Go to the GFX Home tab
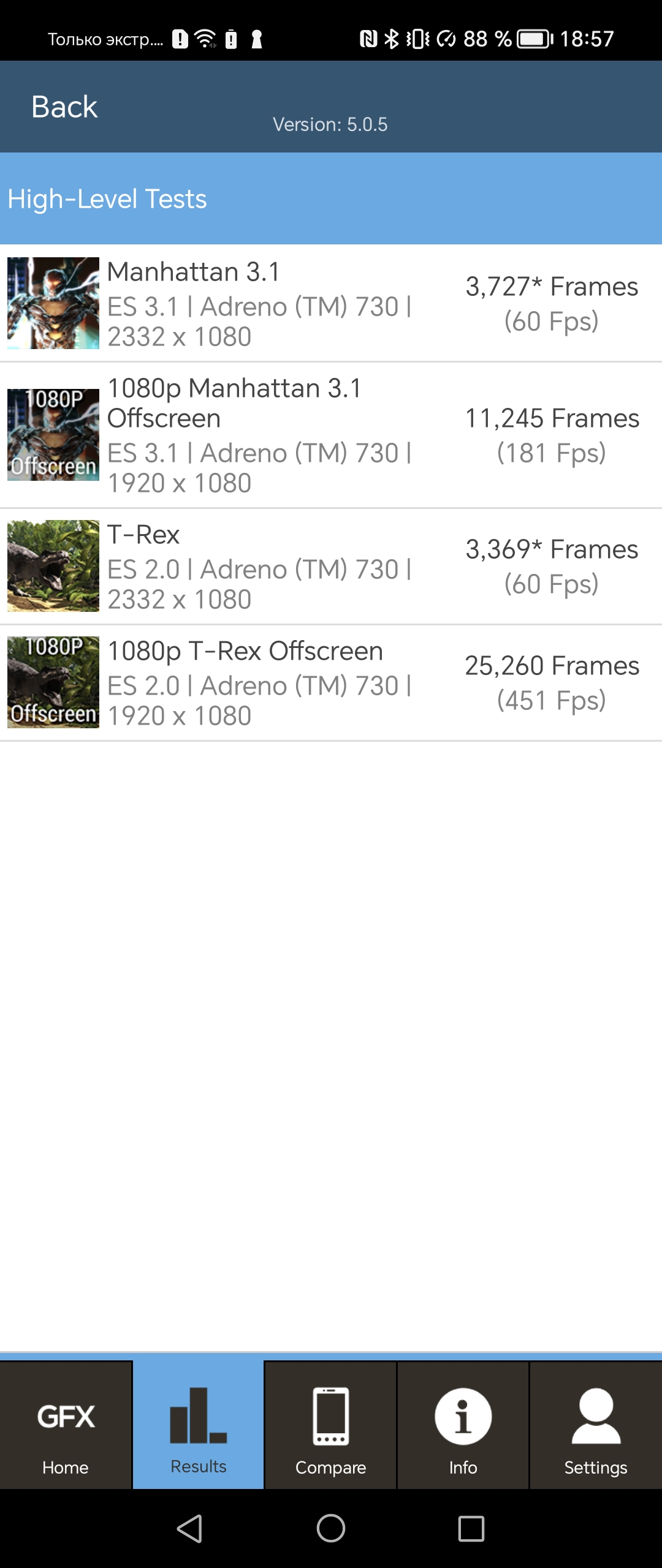This screenshot has height=1568, width=662. (x=66, y=1426)
